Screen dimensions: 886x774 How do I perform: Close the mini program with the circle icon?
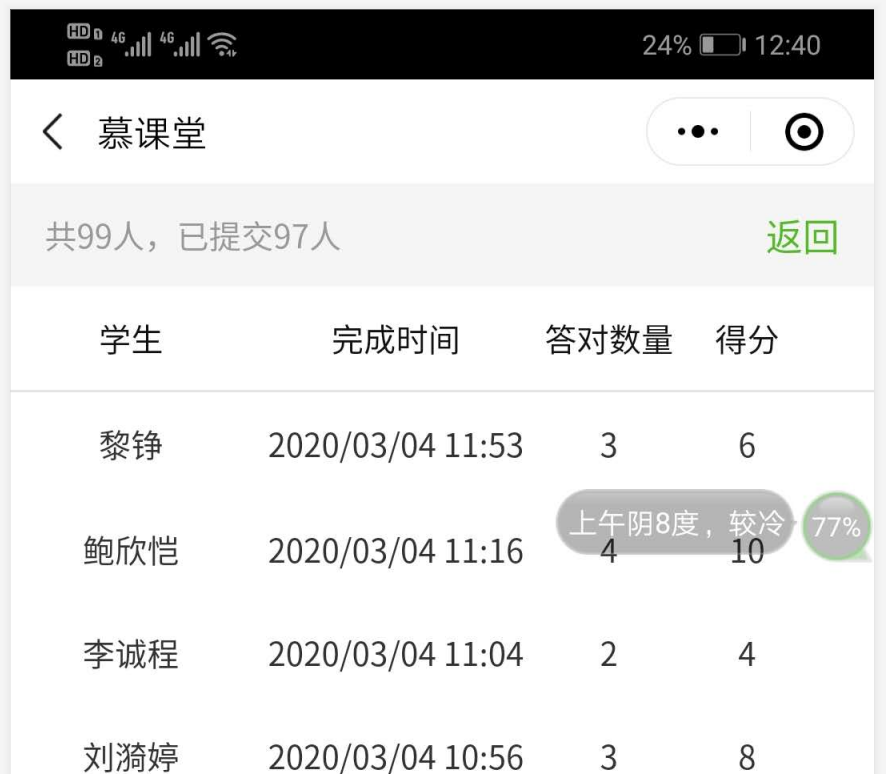804,132
